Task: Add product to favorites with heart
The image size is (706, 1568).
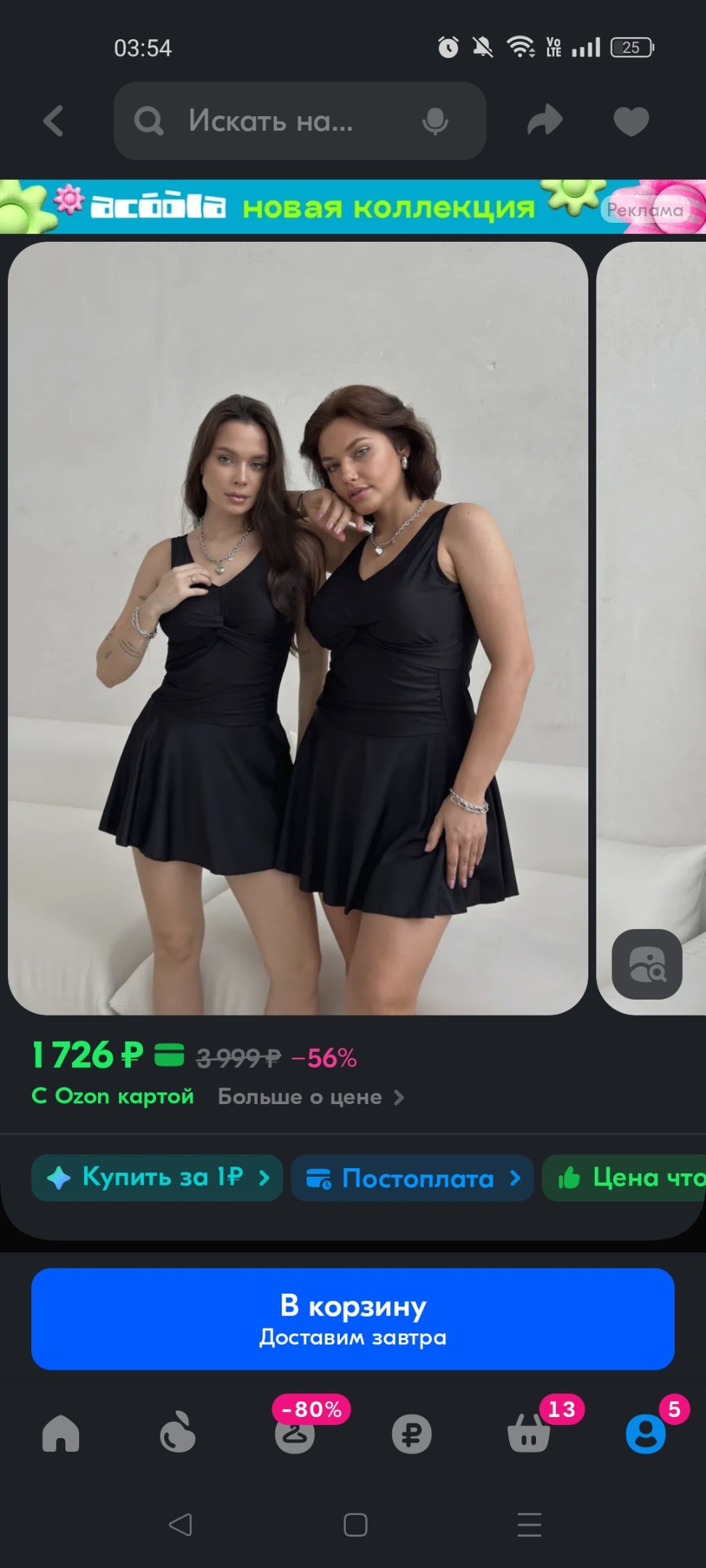Action: [631, 121]
